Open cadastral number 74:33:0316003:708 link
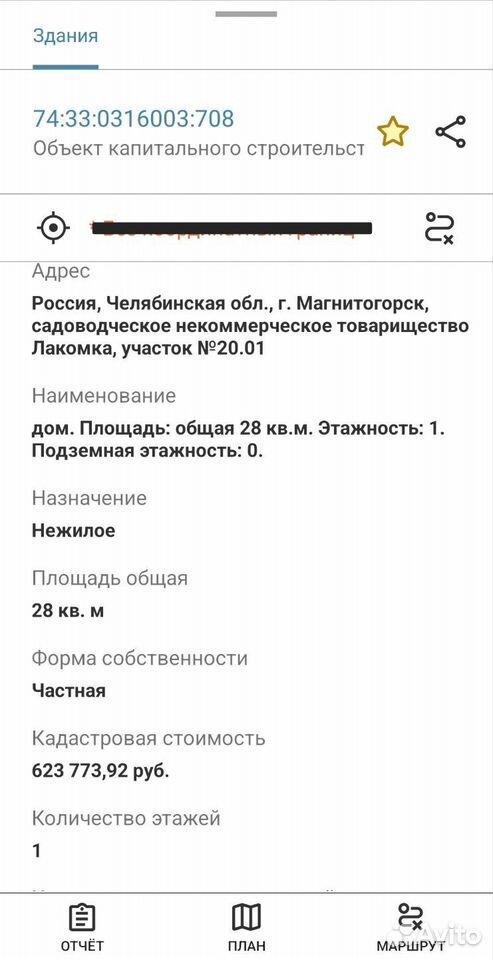The height and width of the screenshot is (960, 493). (x=133, y=118)
